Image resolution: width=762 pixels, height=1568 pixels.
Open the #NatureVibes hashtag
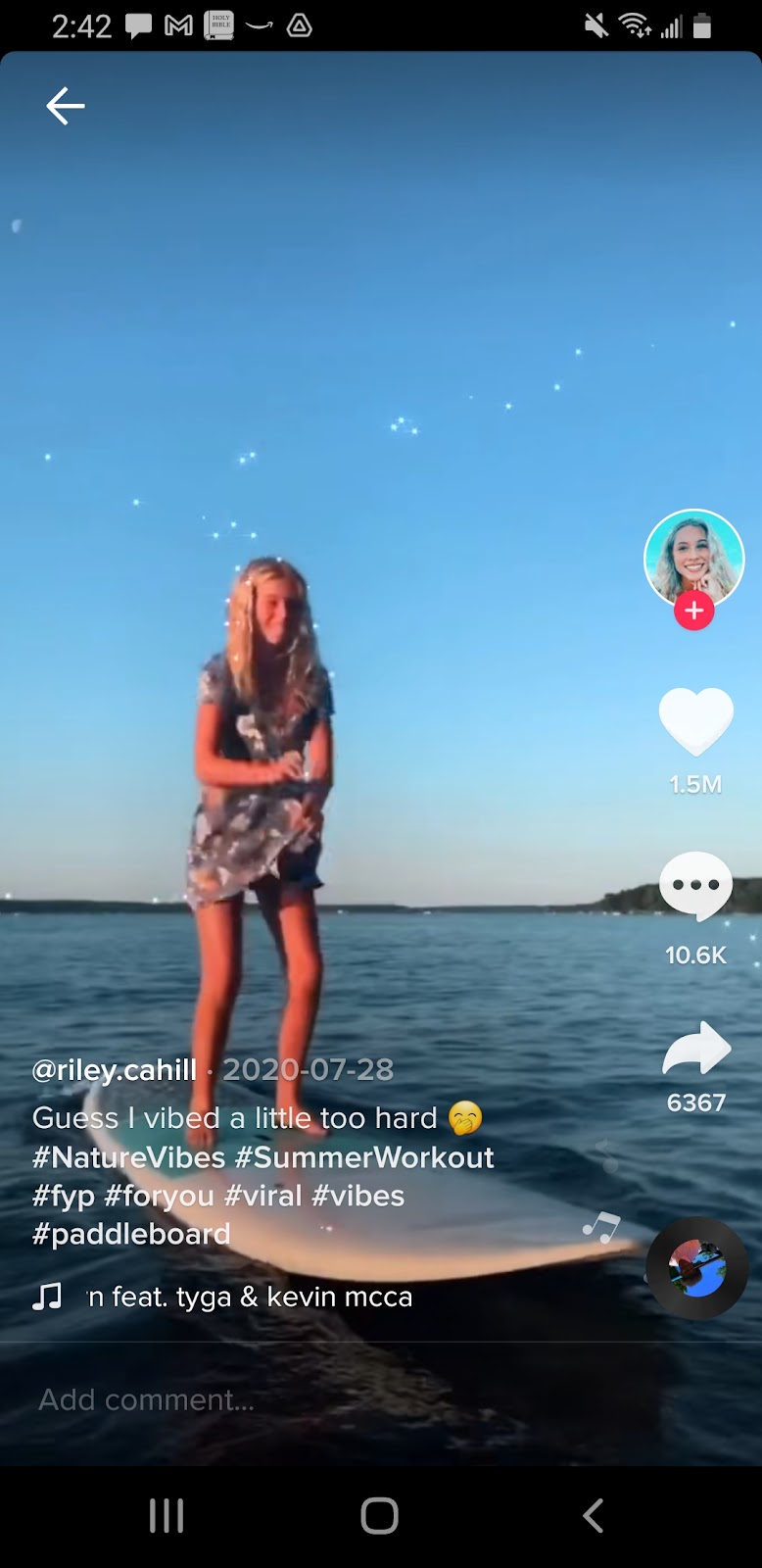click(128, 1157)
